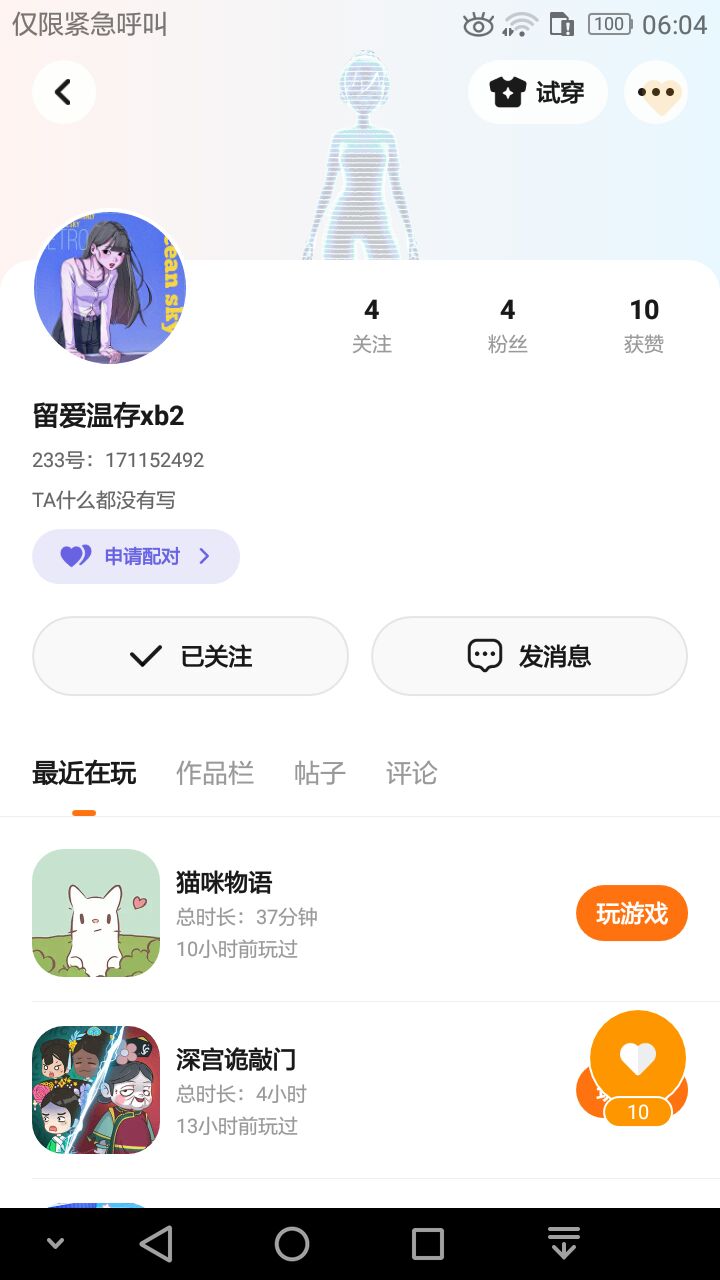720x1280 pixels.
Task: Open the 粉丝 followers list
Action: click(507, 325)
